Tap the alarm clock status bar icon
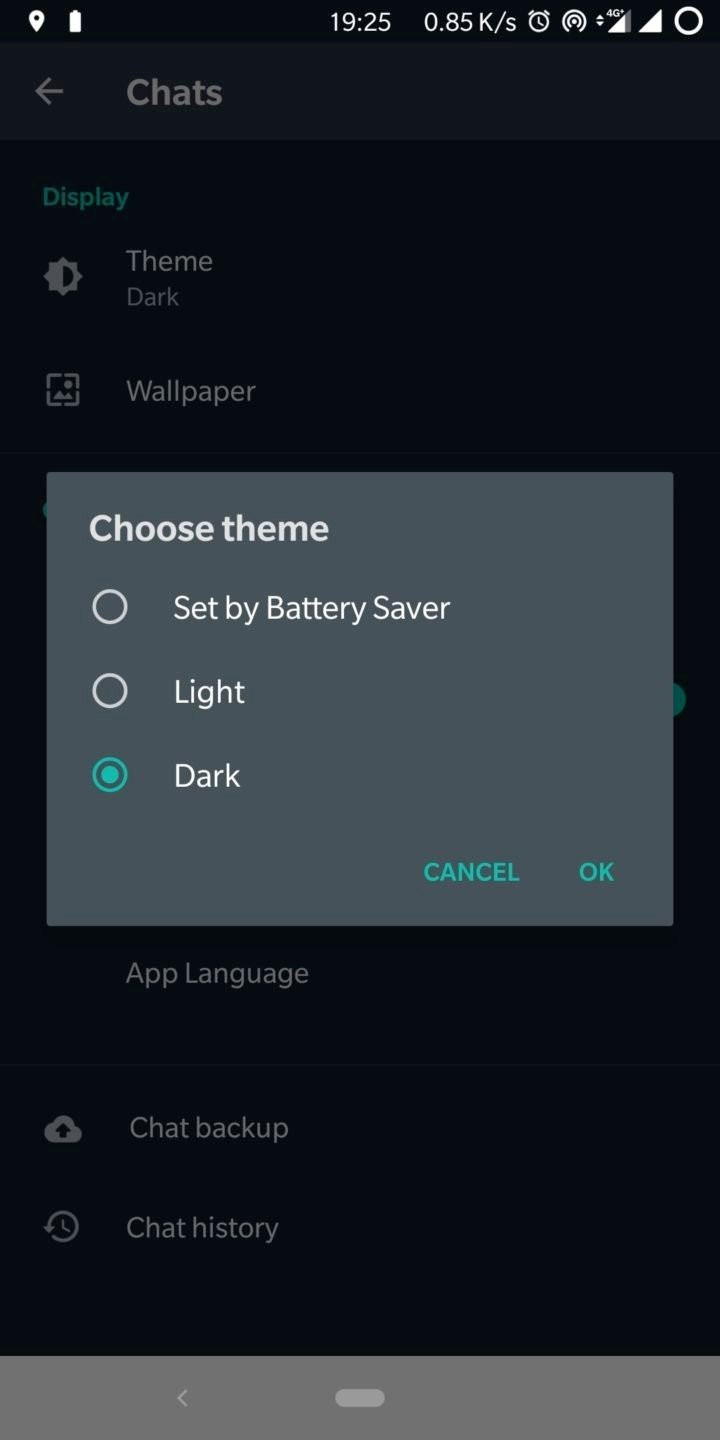The width and height of the screenshot is (720, 1440). (539, 21)
